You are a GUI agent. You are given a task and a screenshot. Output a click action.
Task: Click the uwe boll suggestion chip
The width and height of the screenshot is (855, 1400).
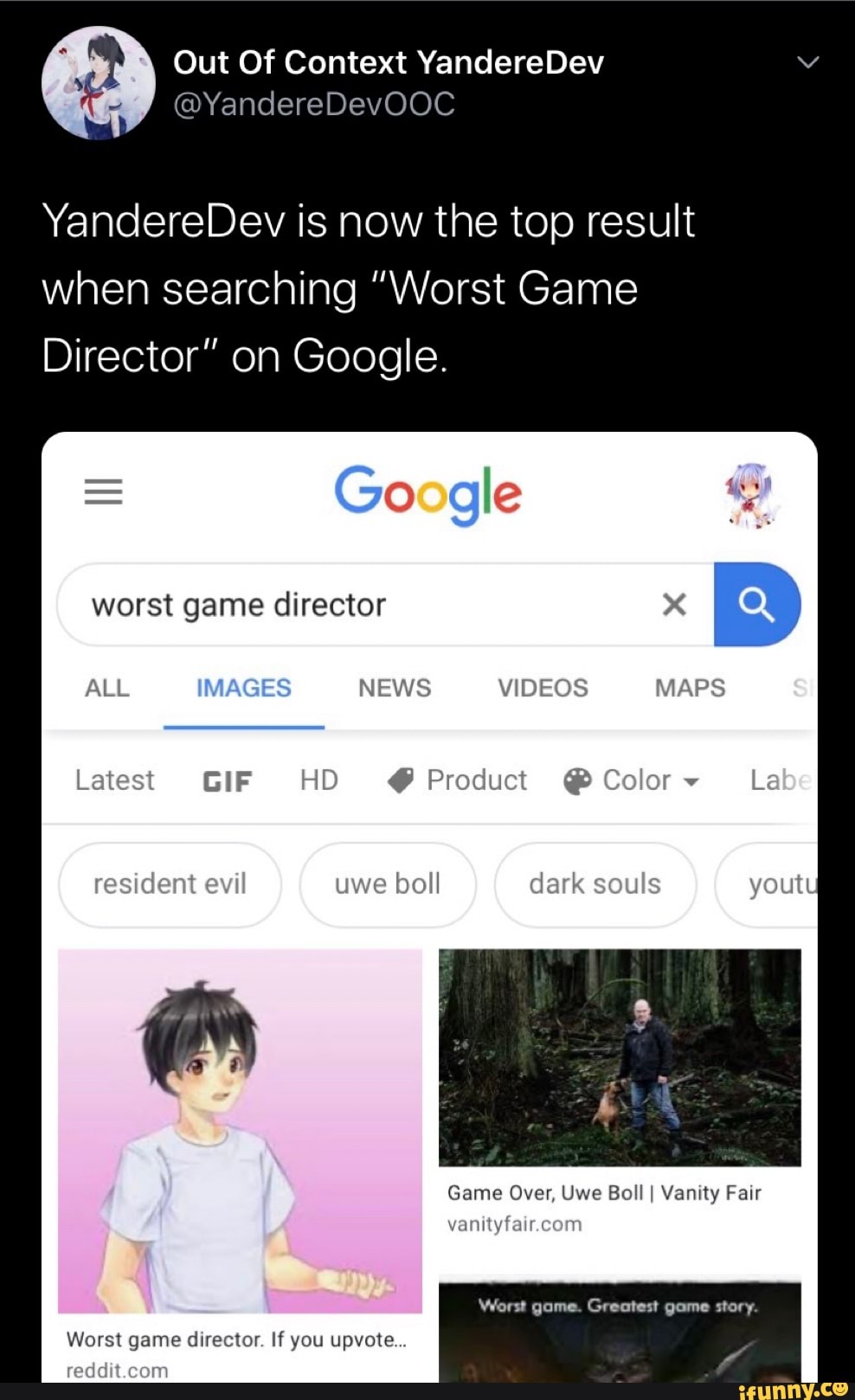click(x=388, y=883)
